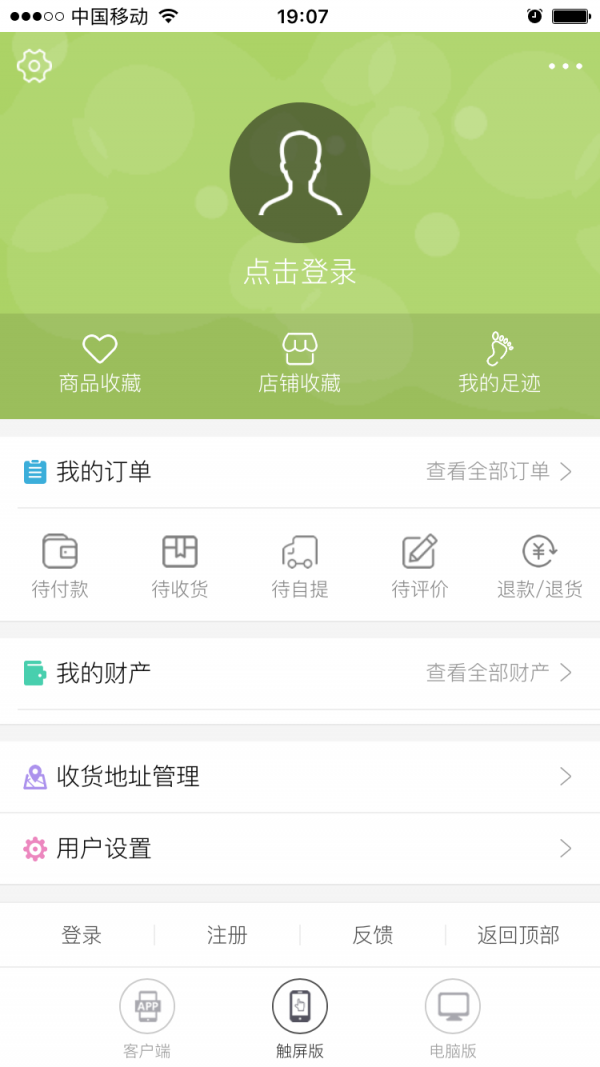View all orders via 查看全部订单
Image resolution: width=600 pixels, height=1067 pixels.
498,472
